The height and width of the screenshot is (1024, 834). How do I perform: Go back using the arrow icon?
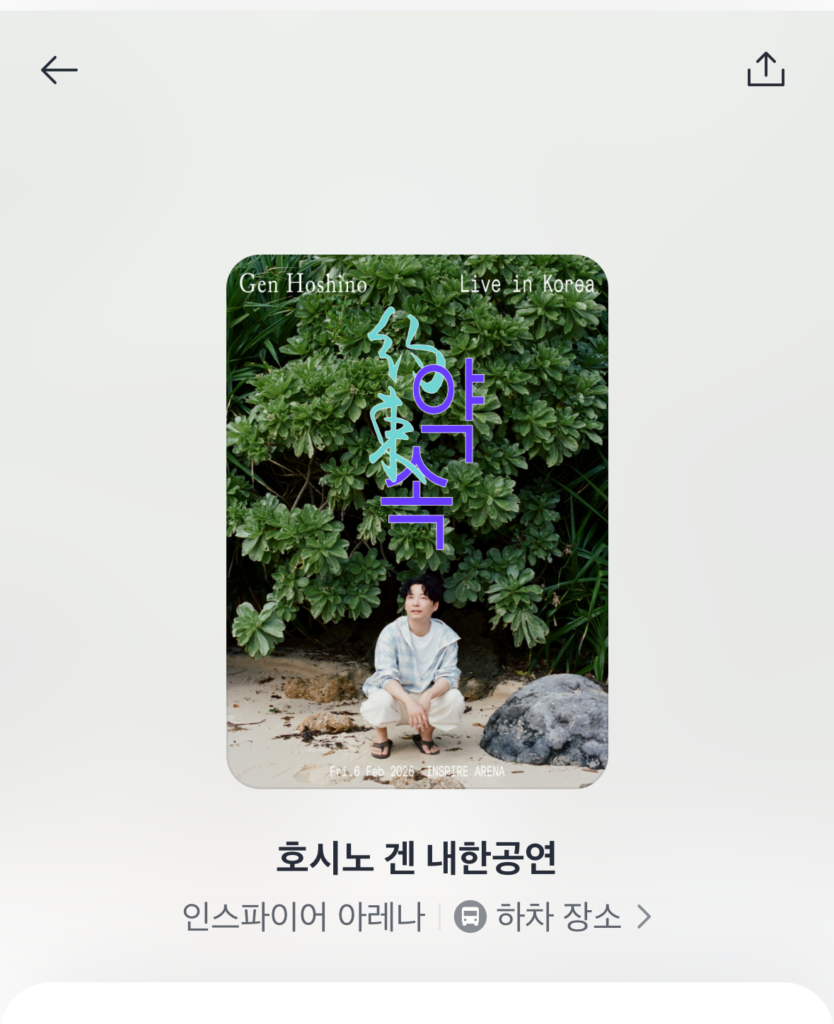(59, 70)
